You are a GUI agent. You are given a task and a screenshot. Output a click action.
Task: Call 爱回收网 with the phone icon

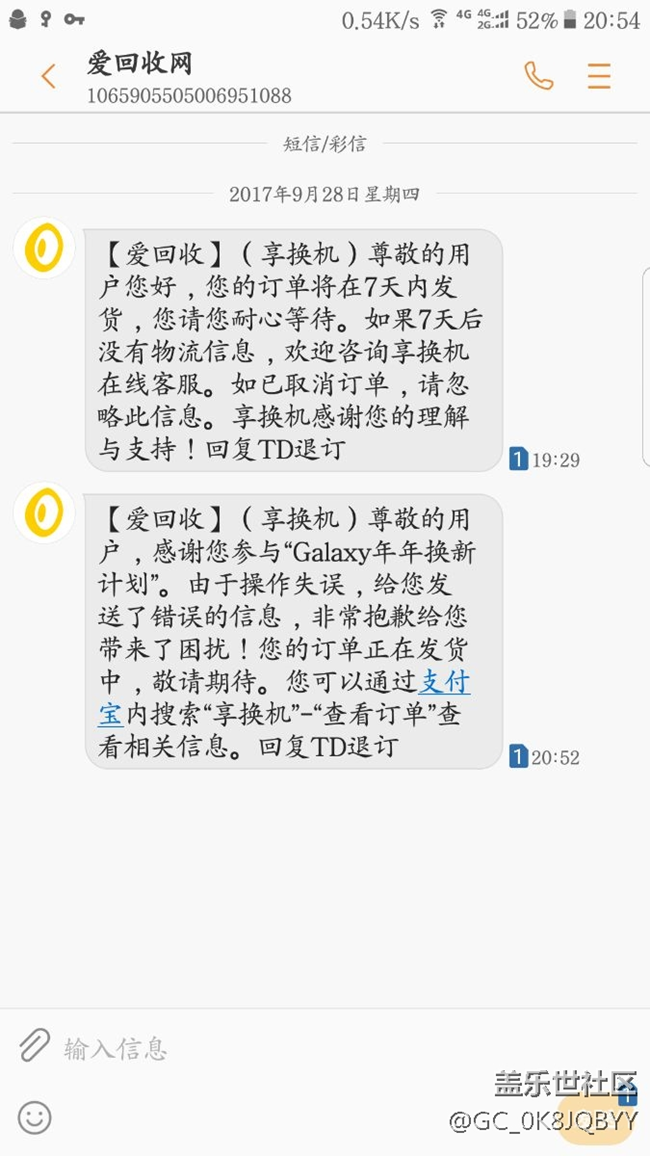[538, 76]
